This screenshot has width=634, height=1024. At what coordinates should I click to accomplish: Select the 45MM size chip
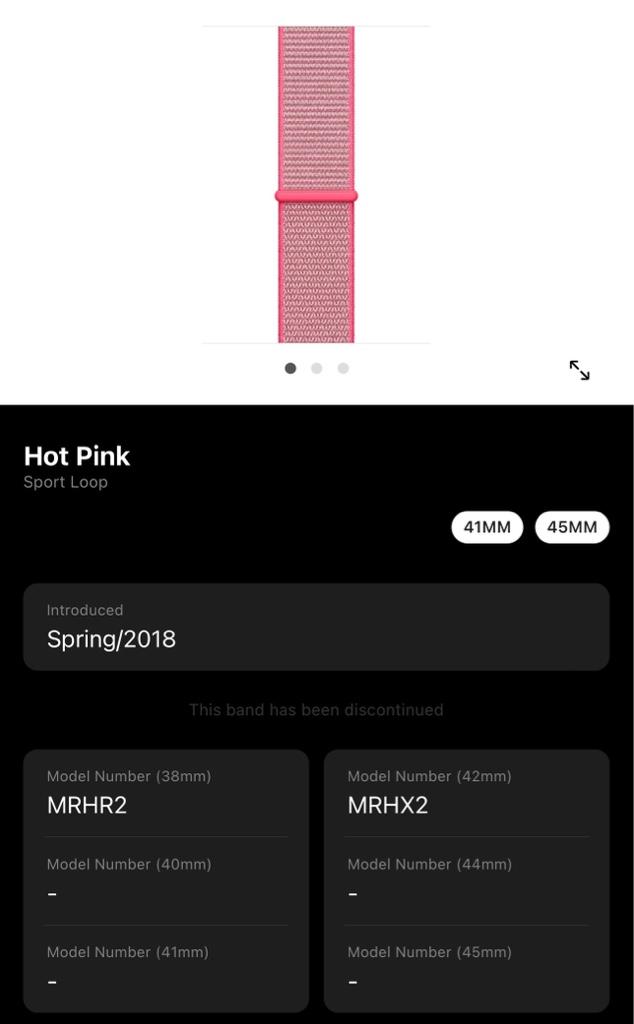click(x=572, y=527)
